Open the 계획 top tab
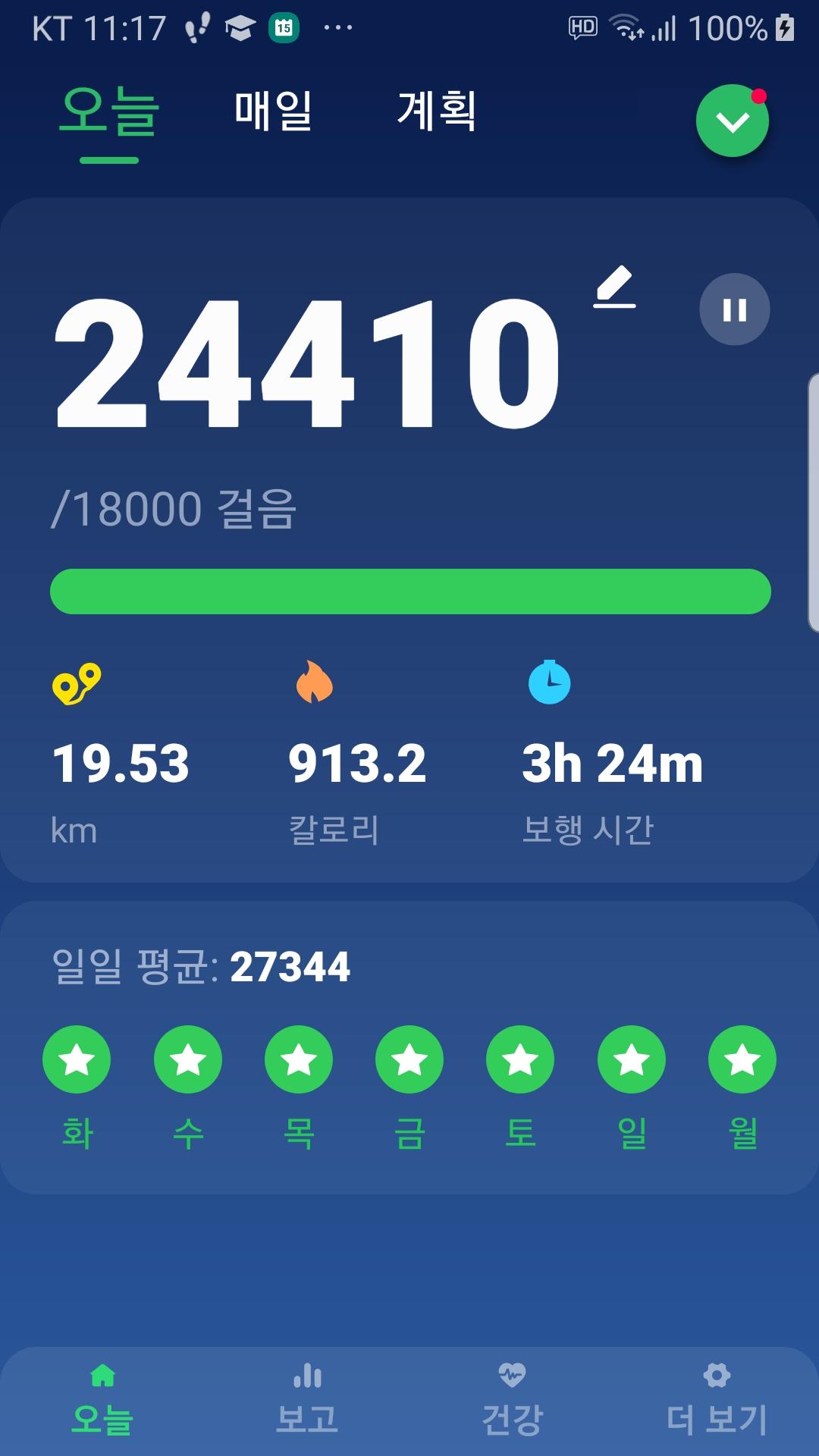 pyautogui.click(x=437, y=111)
